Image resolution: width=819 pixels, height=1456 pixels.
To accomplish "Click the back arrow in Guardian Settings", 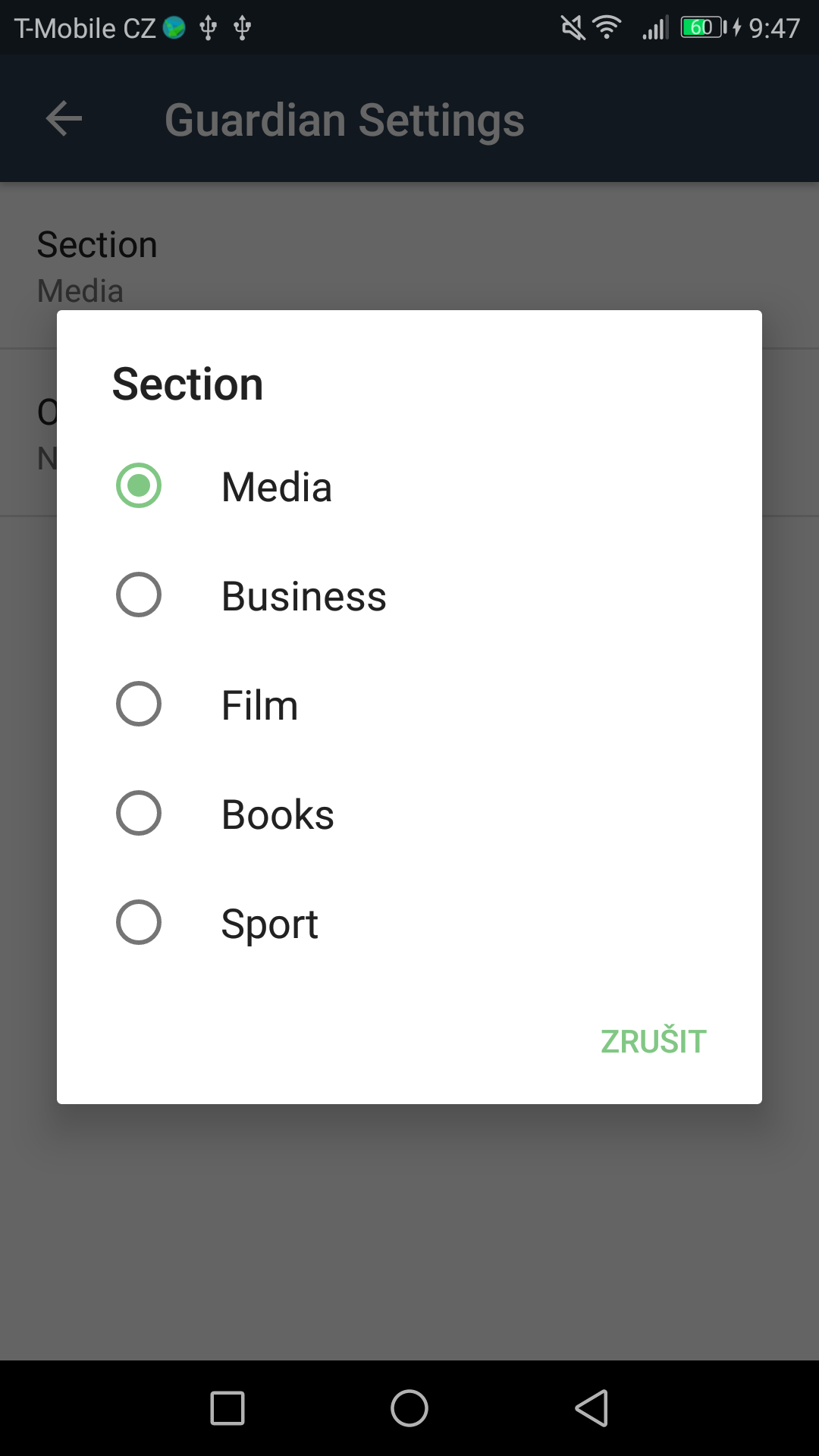I will (x=62, y=118).
